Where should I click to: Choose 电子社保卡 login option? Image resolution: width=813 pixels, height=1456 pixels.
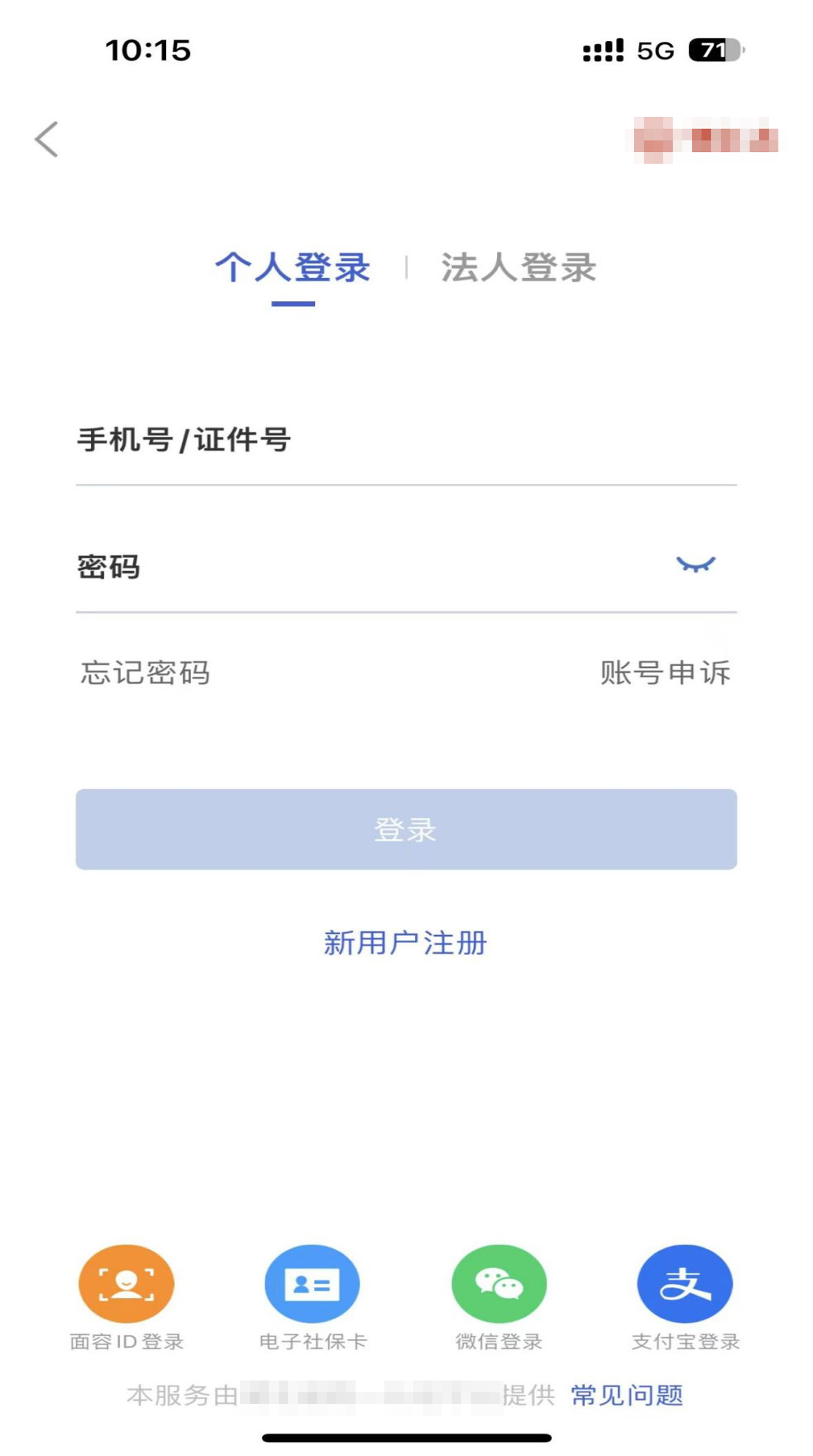[312, 1284]
